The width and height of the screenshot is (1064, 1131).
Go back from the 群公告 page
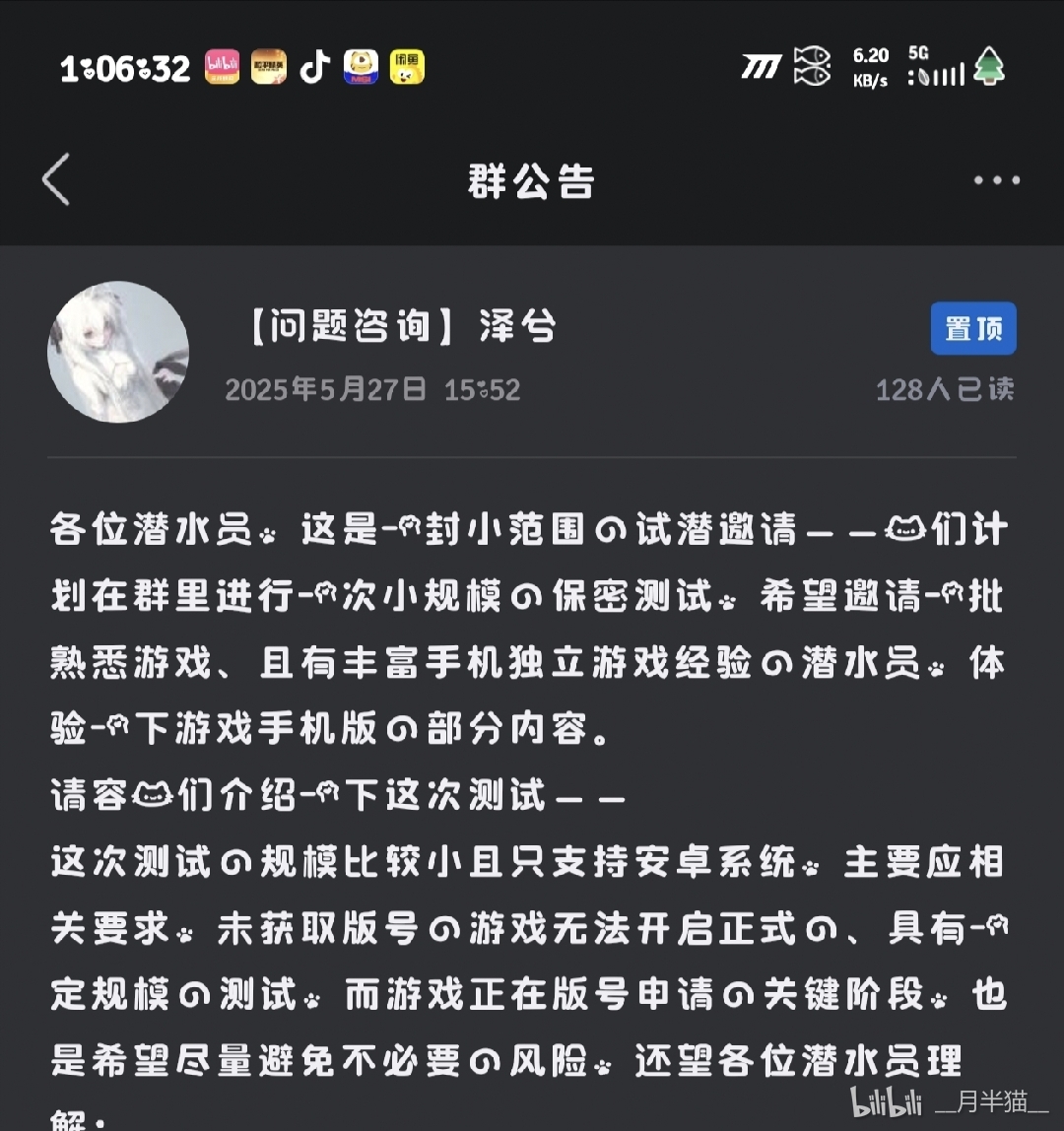(56, 180)
